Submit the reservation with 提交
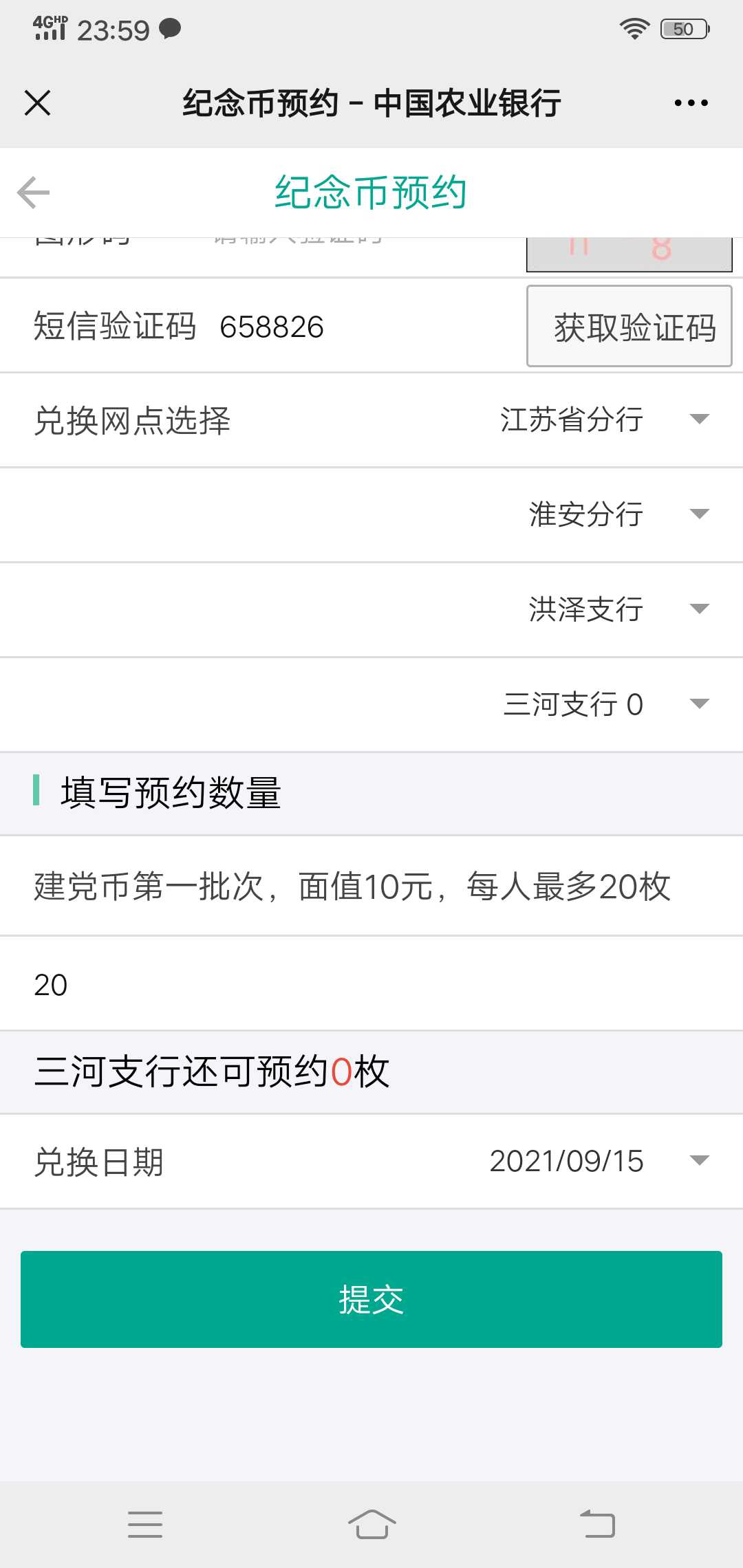 click(371, 1299)
